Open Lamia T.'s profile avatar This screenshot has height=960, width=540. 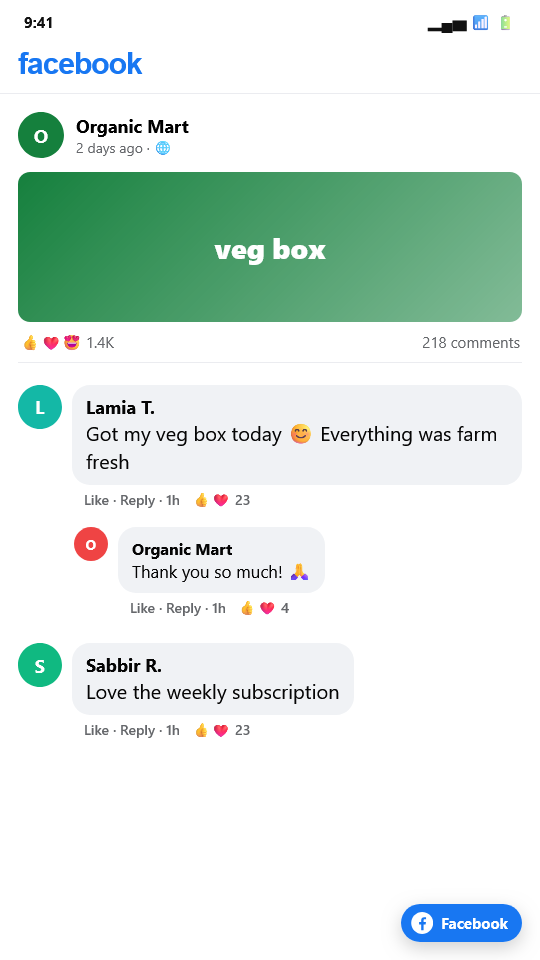(40, 407)
